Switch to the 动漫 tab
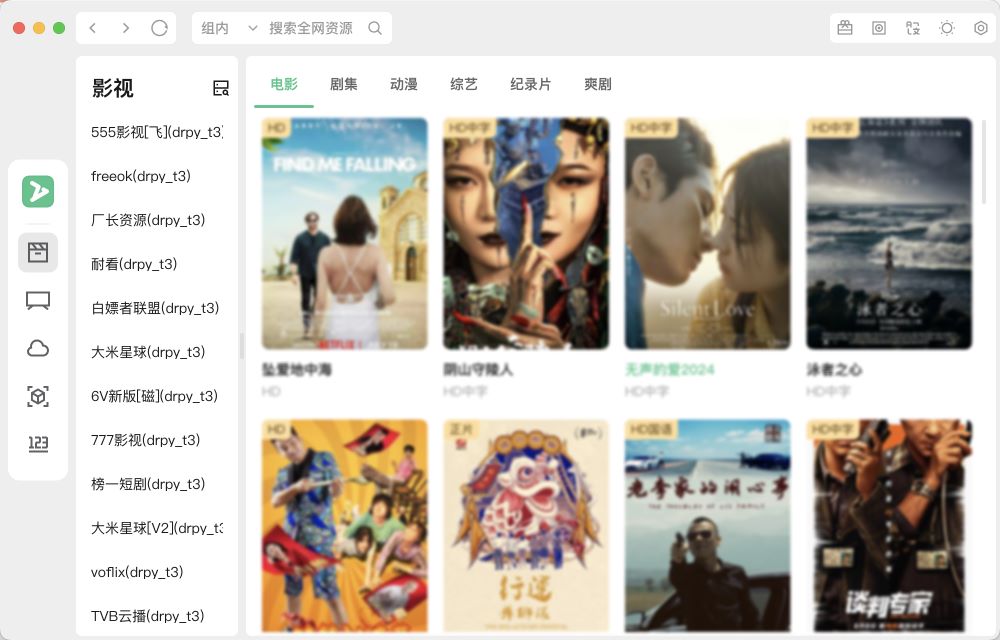The height and width of the screenshot is (640, 1000). point(403,85)
